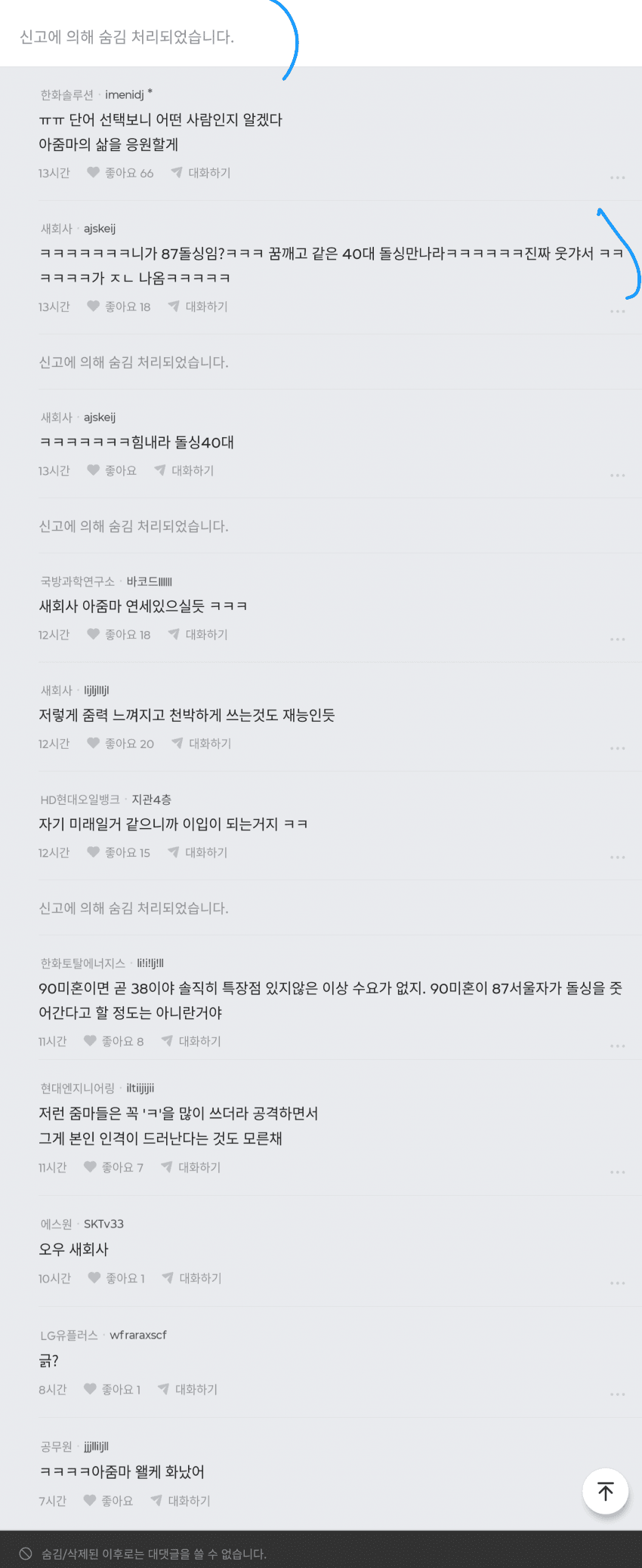Tap 대화하기 under the 현대엔지니어링 comment
This screenshot has width=642, height=1568.
(191, 1167)
